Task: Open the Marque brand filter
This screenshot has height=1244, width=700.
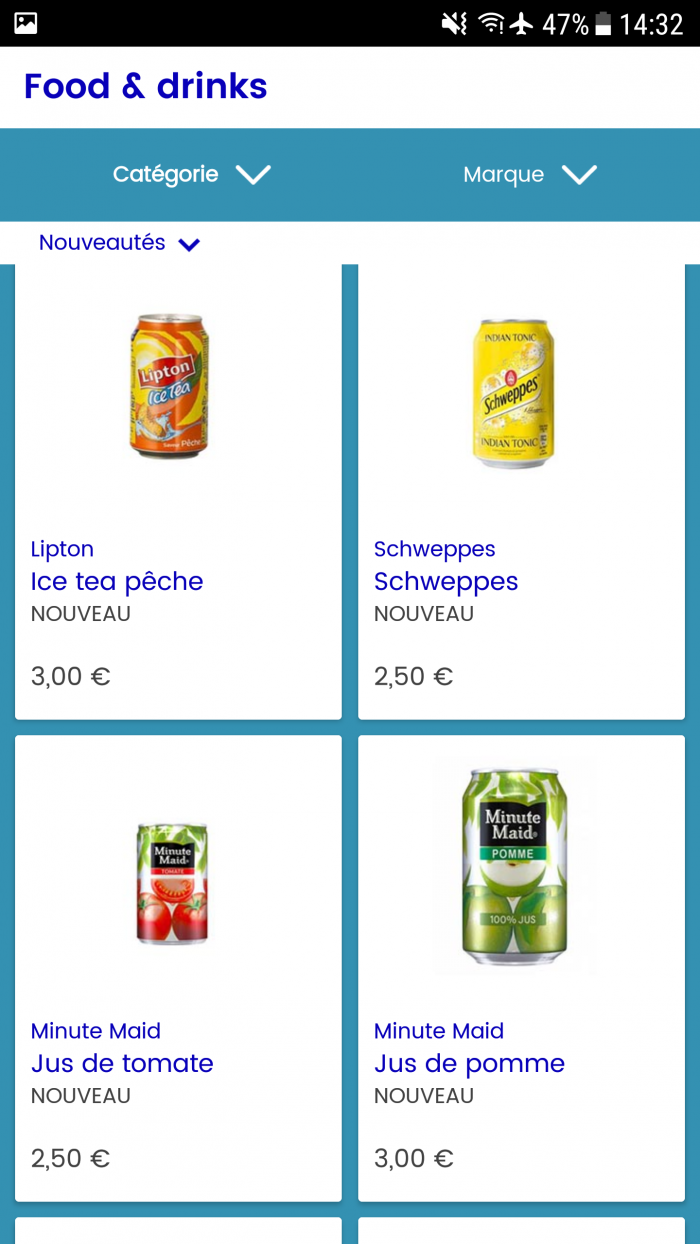Action: click(529, 175)
